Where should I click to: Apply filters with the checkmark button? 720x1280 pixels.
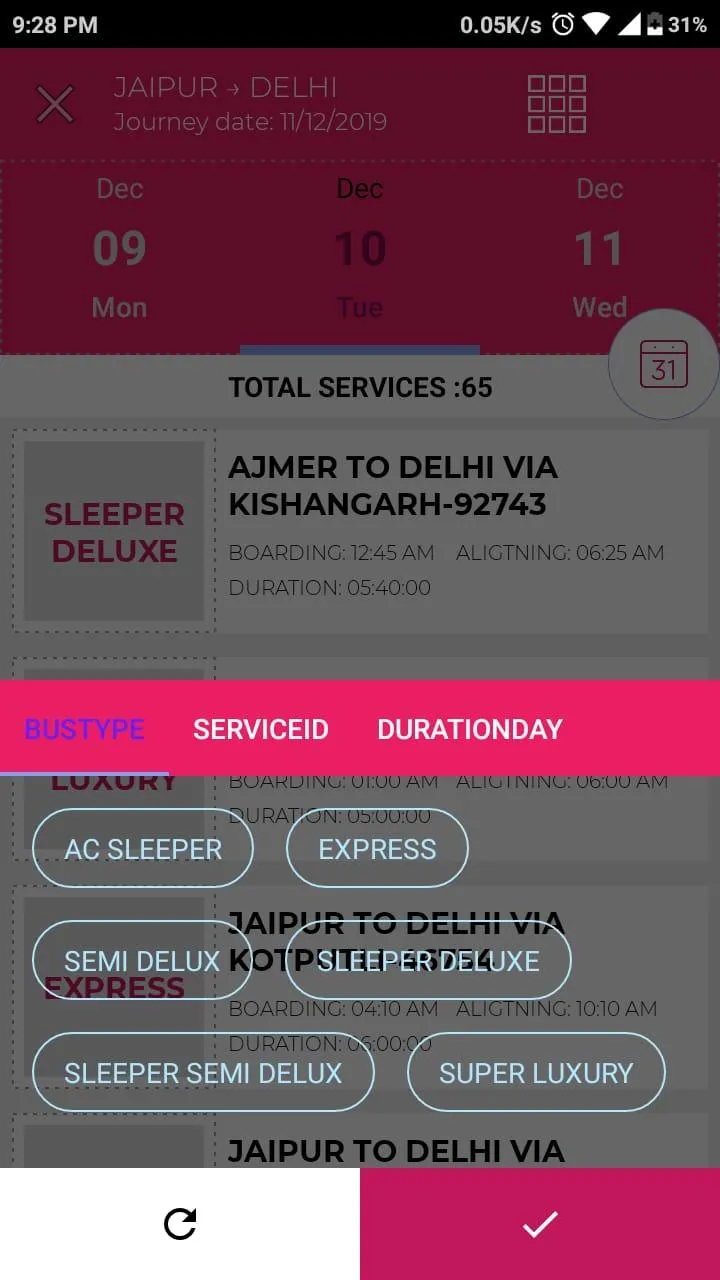click(x=540, y=1224)
